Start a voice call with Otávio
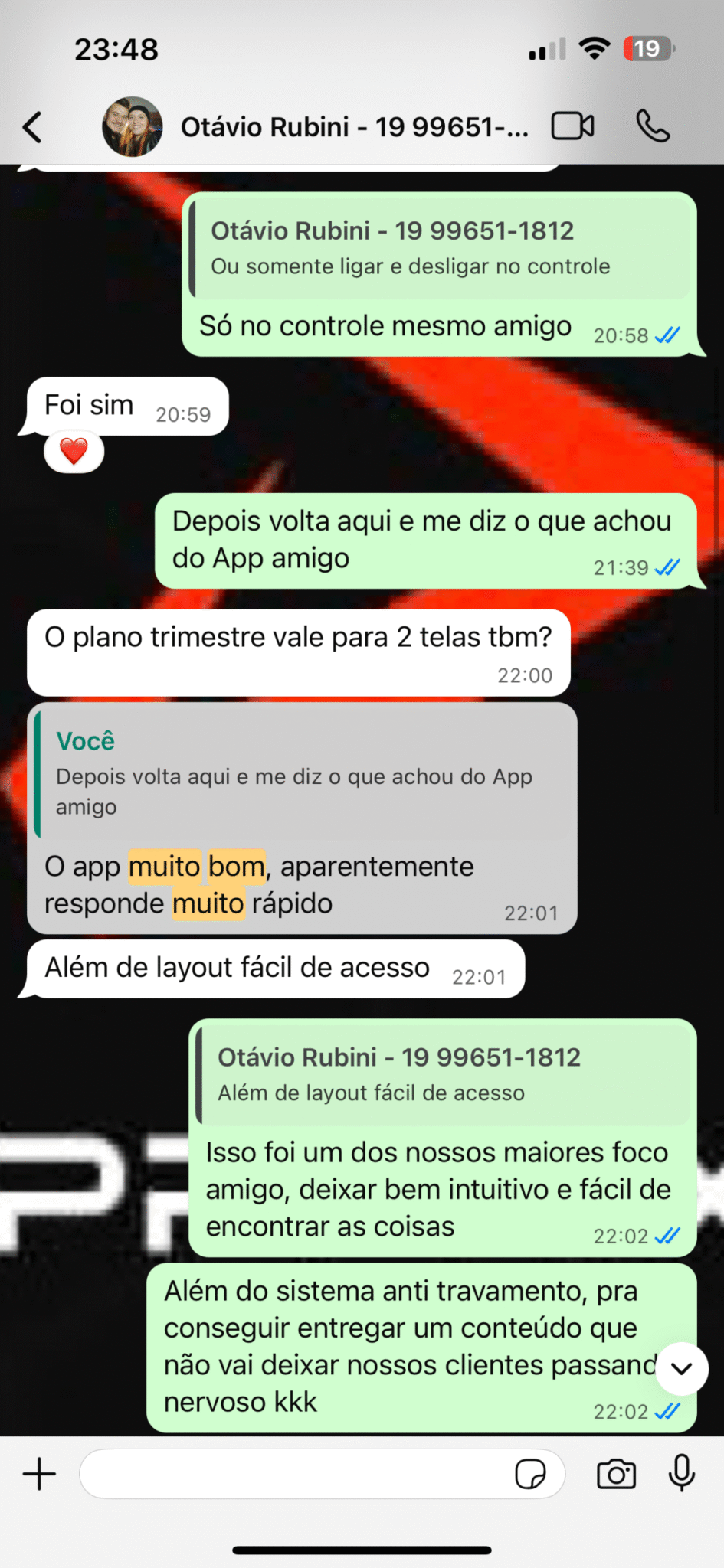 (x=653, y=126)
